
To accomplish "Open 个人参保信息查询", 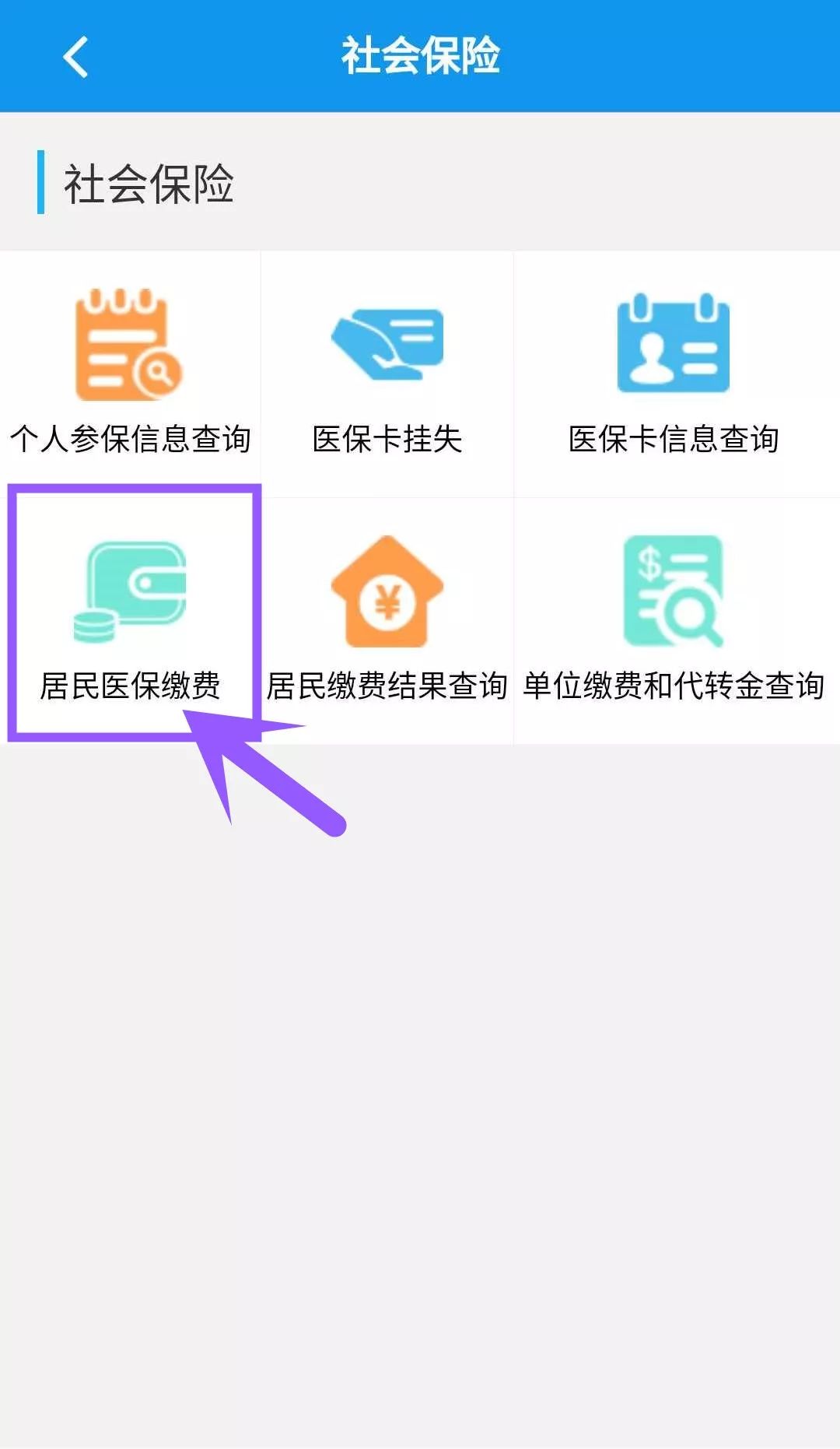I will (x=130, y=374).
